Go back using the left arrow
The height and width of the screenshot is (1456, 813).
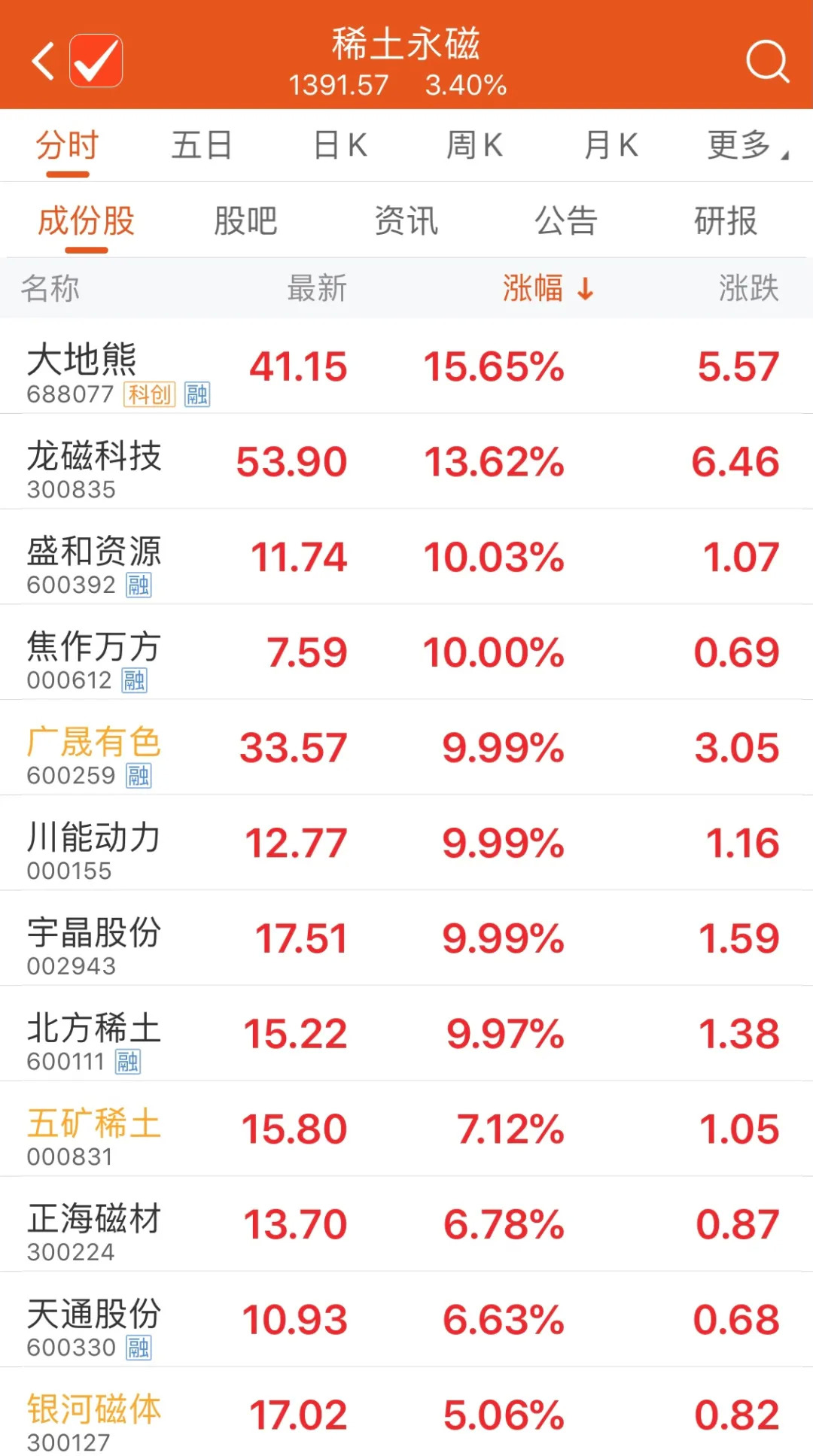[x=43, y=61]
